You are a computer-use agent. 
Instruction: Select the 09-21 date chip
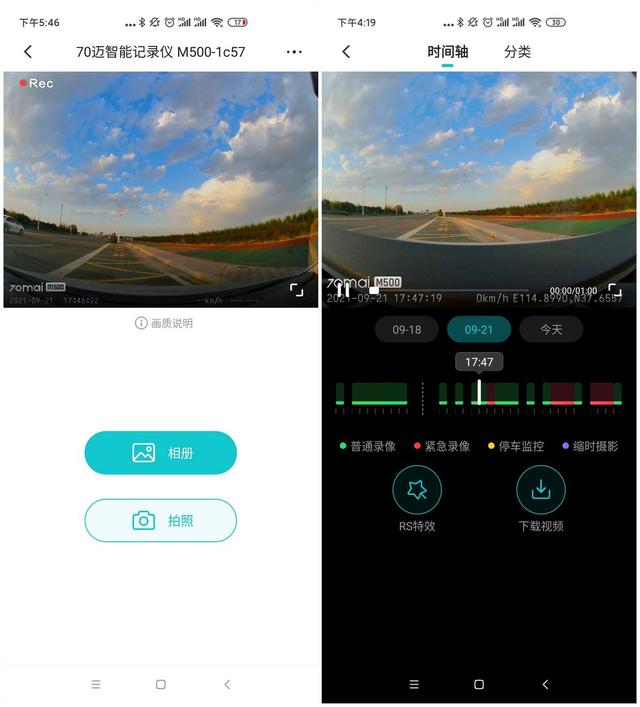pos(479,329)
